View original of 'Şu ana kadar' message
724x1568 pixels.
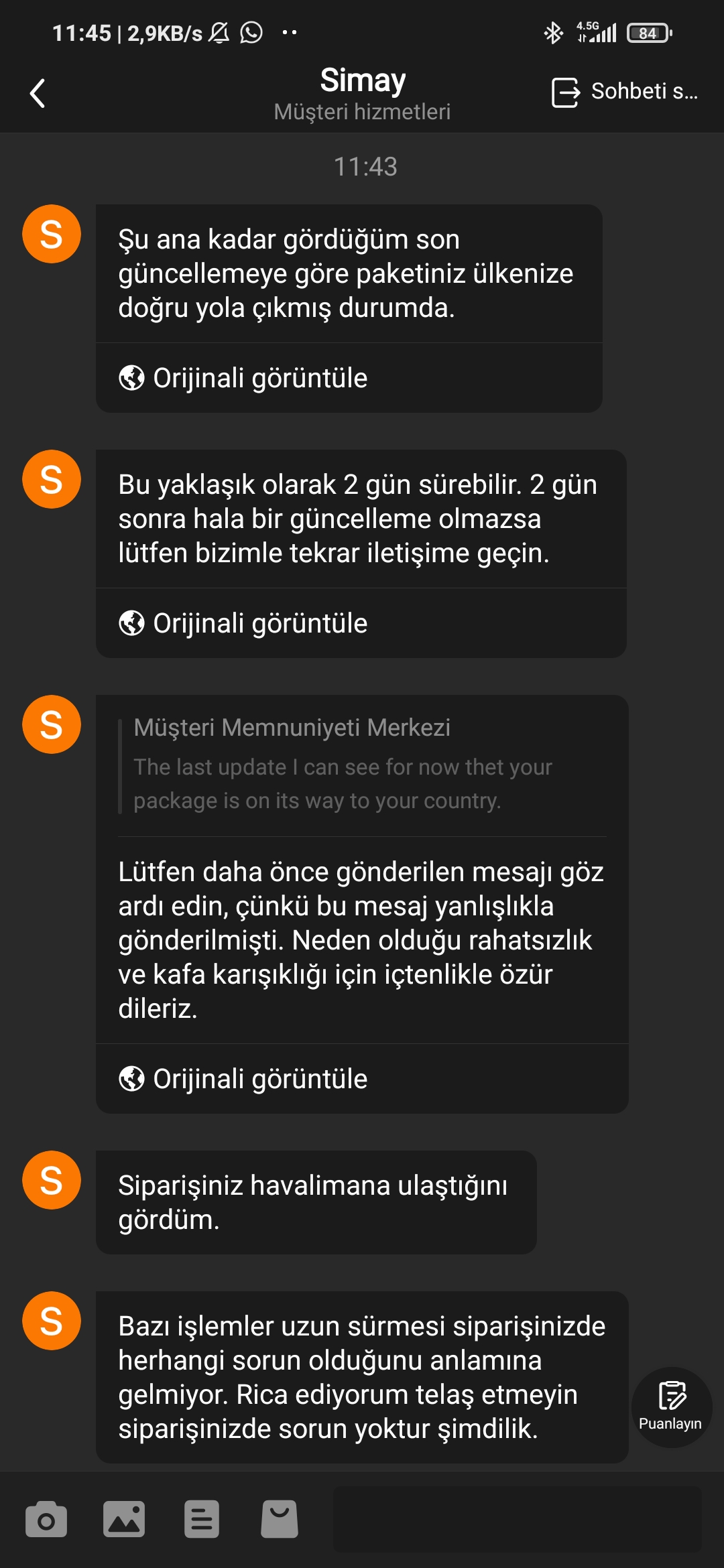point(243,378)
